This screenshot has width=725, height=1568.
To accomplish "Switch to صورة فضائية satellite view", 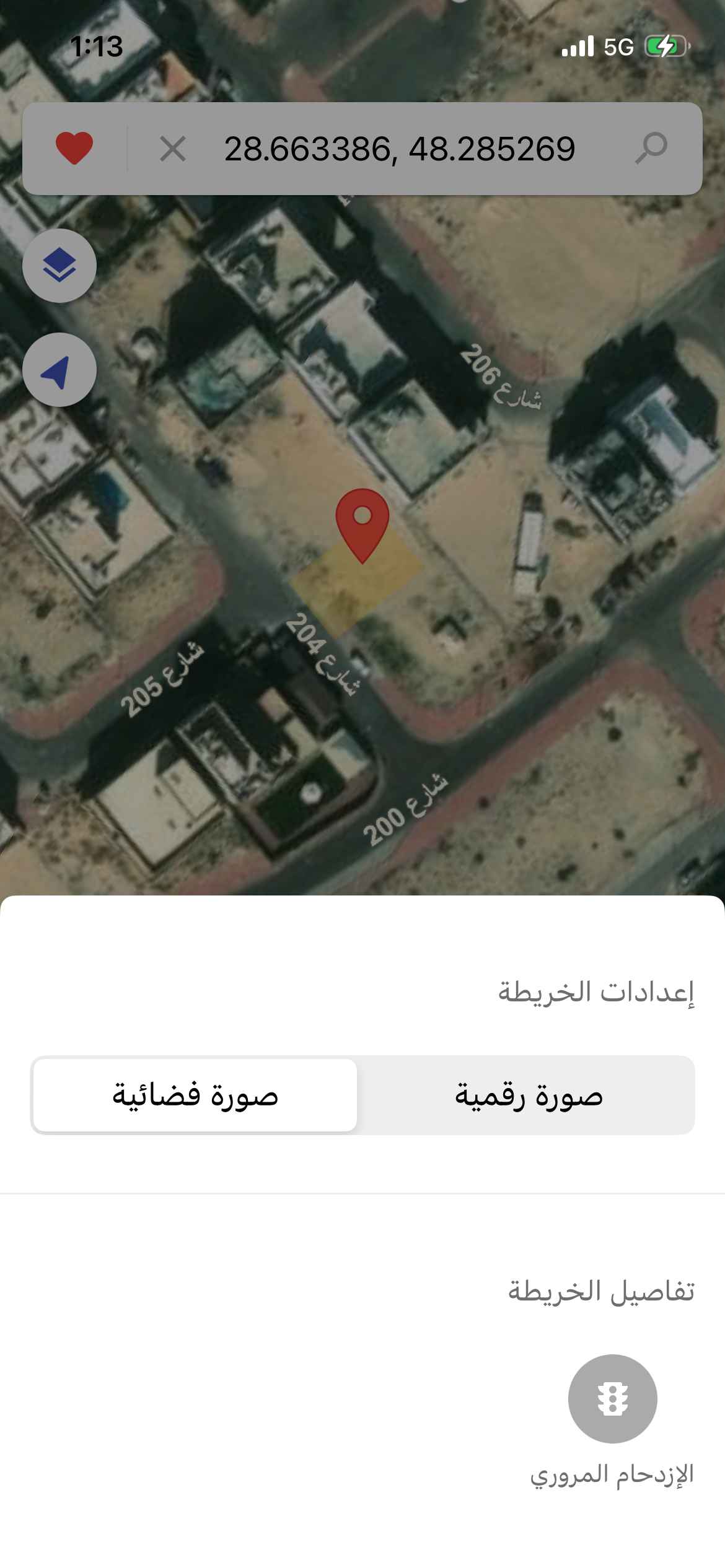I will tap(195, 1095).
